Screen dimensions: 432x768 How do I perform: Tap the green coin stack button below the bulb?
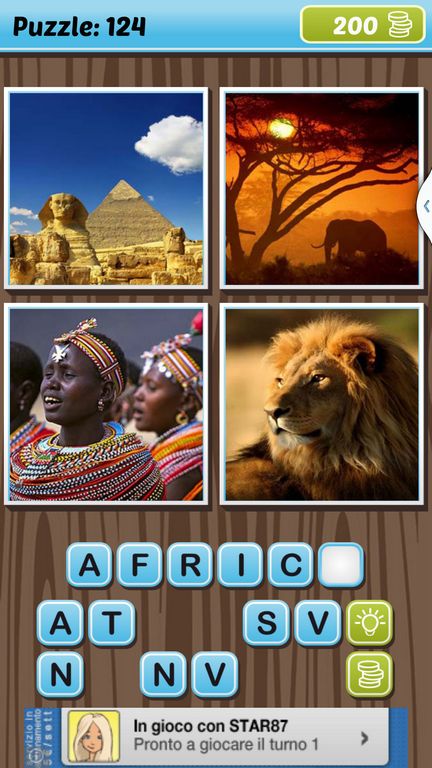[x=370, y=674]
